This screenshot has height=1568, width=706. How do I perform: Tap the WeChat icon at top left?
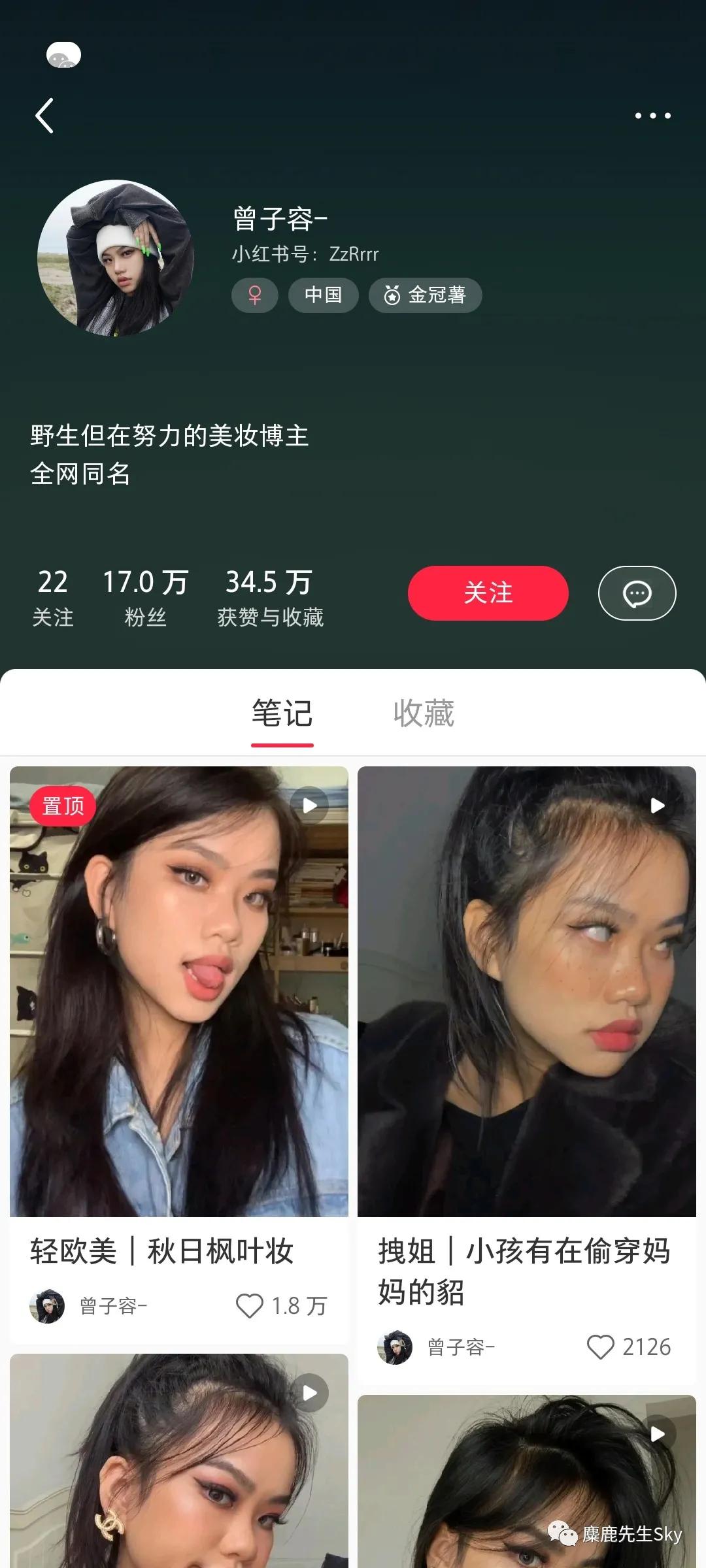point(62,54)
